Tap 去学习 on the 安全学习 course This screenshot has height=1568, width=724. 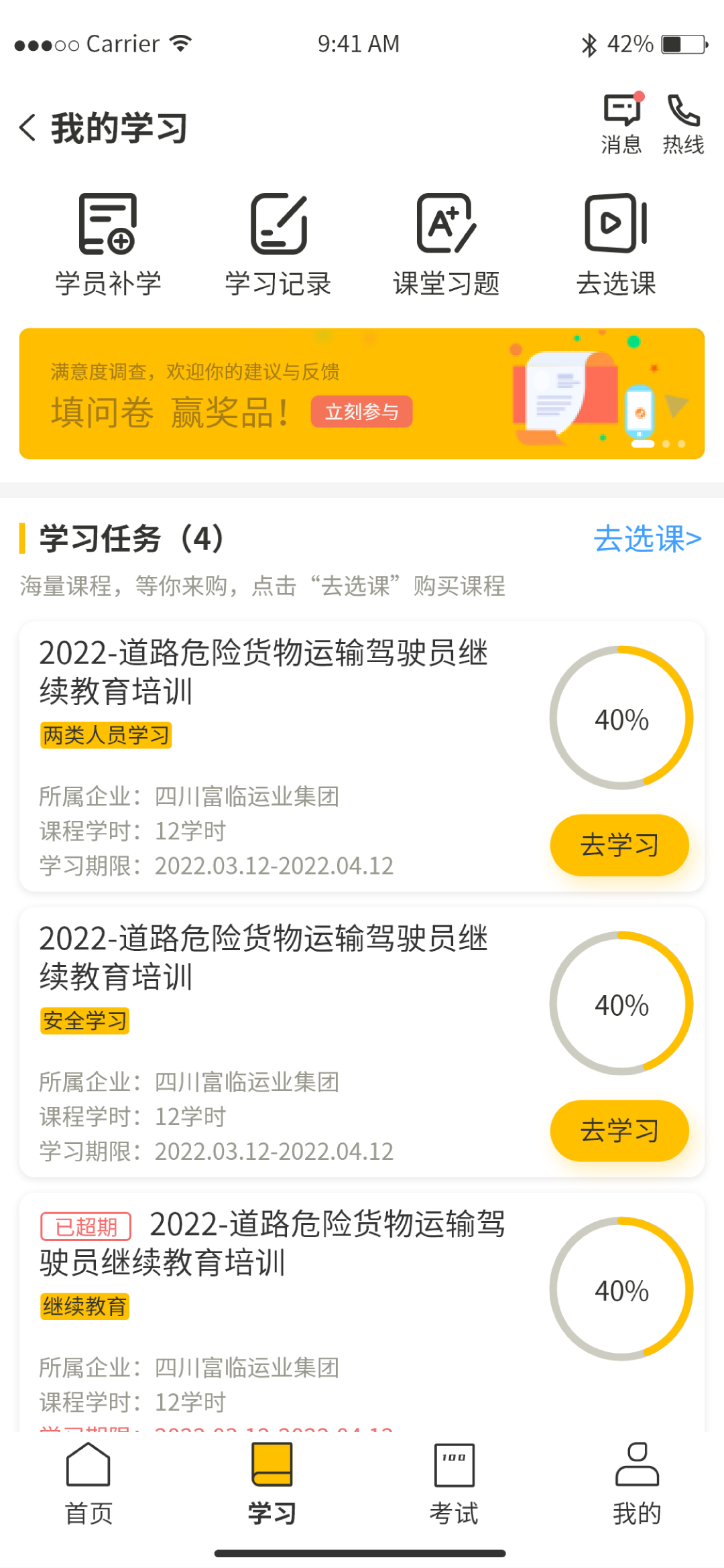(x=619, y=1130)
